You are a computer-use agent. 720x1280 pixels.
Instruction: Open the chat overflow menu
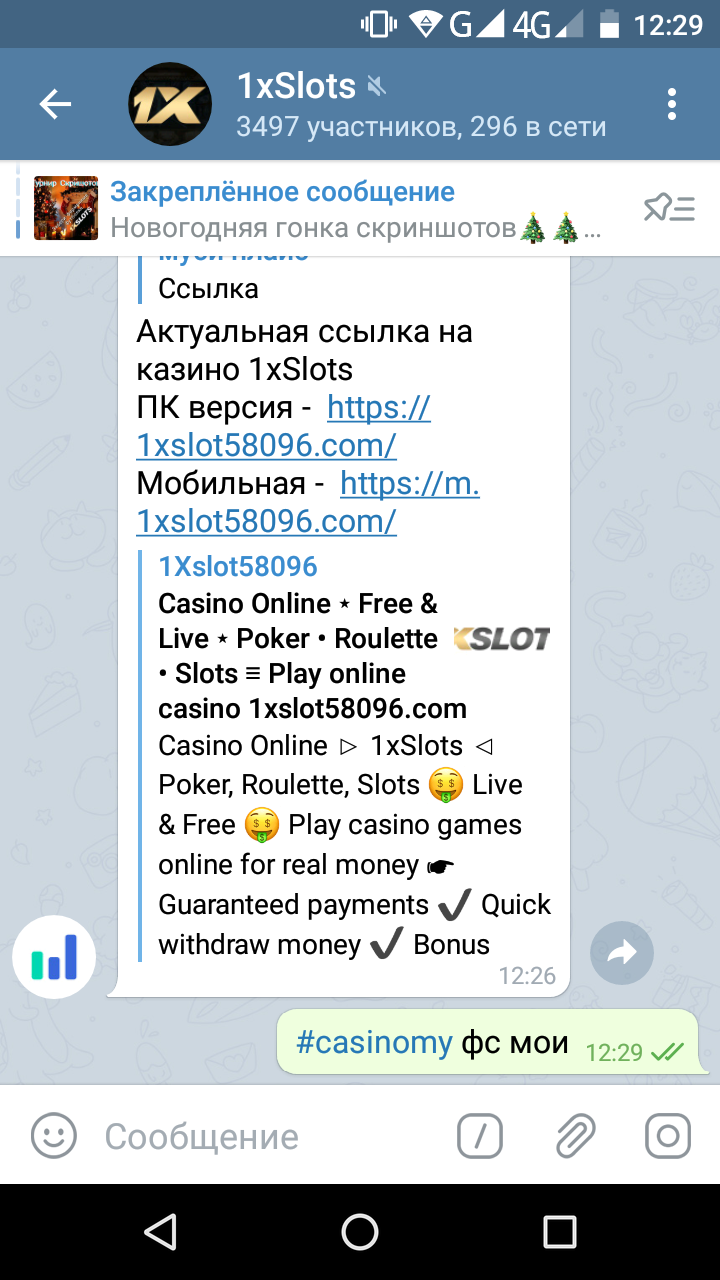pyautogui.click(x=672, y=104)
